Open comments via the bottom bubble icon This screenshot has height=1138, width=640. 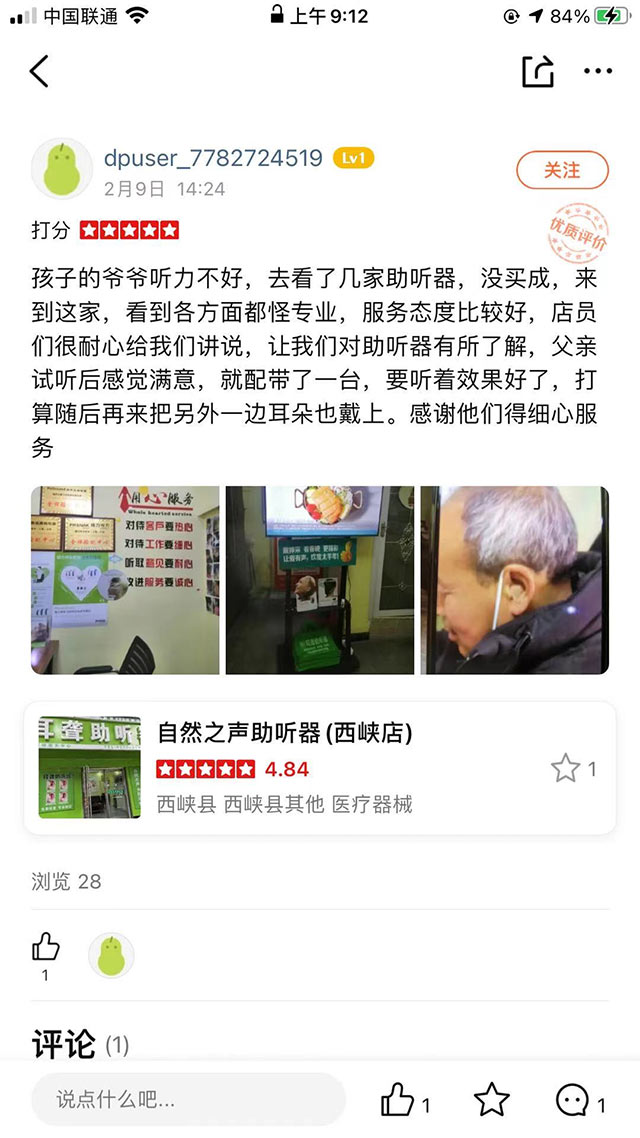[x=572, y=1101]
